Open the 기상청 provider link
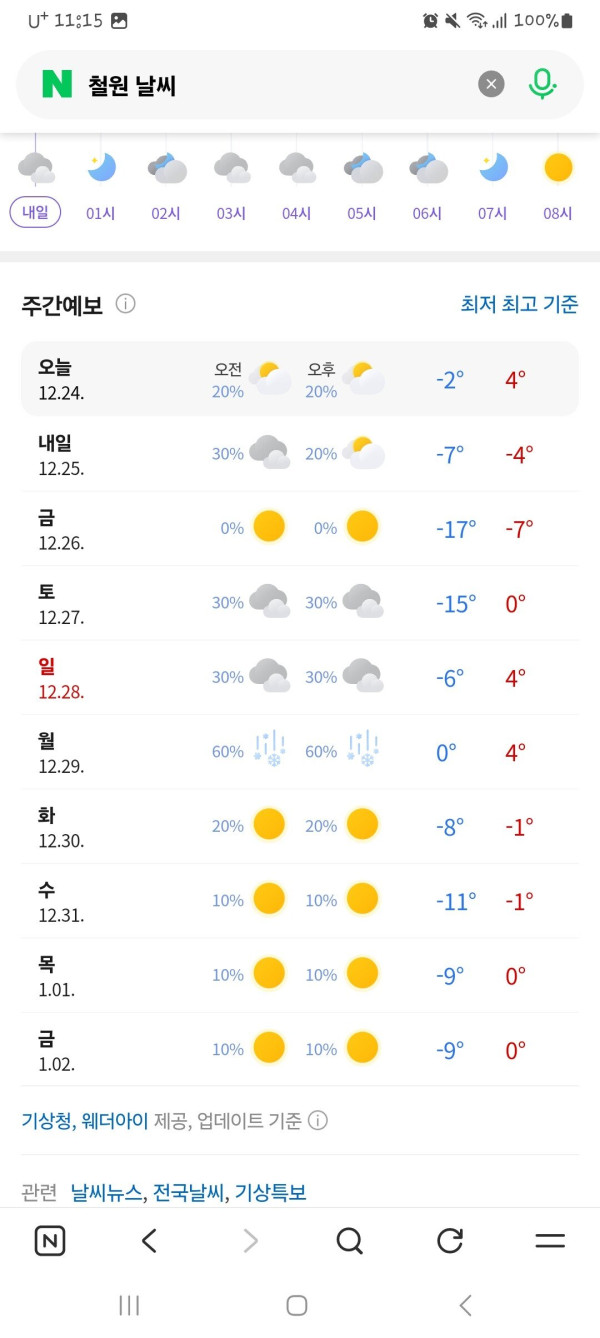Image resolution: width=600 pixels, height=1338 pixels. [x=47, y=1121]
